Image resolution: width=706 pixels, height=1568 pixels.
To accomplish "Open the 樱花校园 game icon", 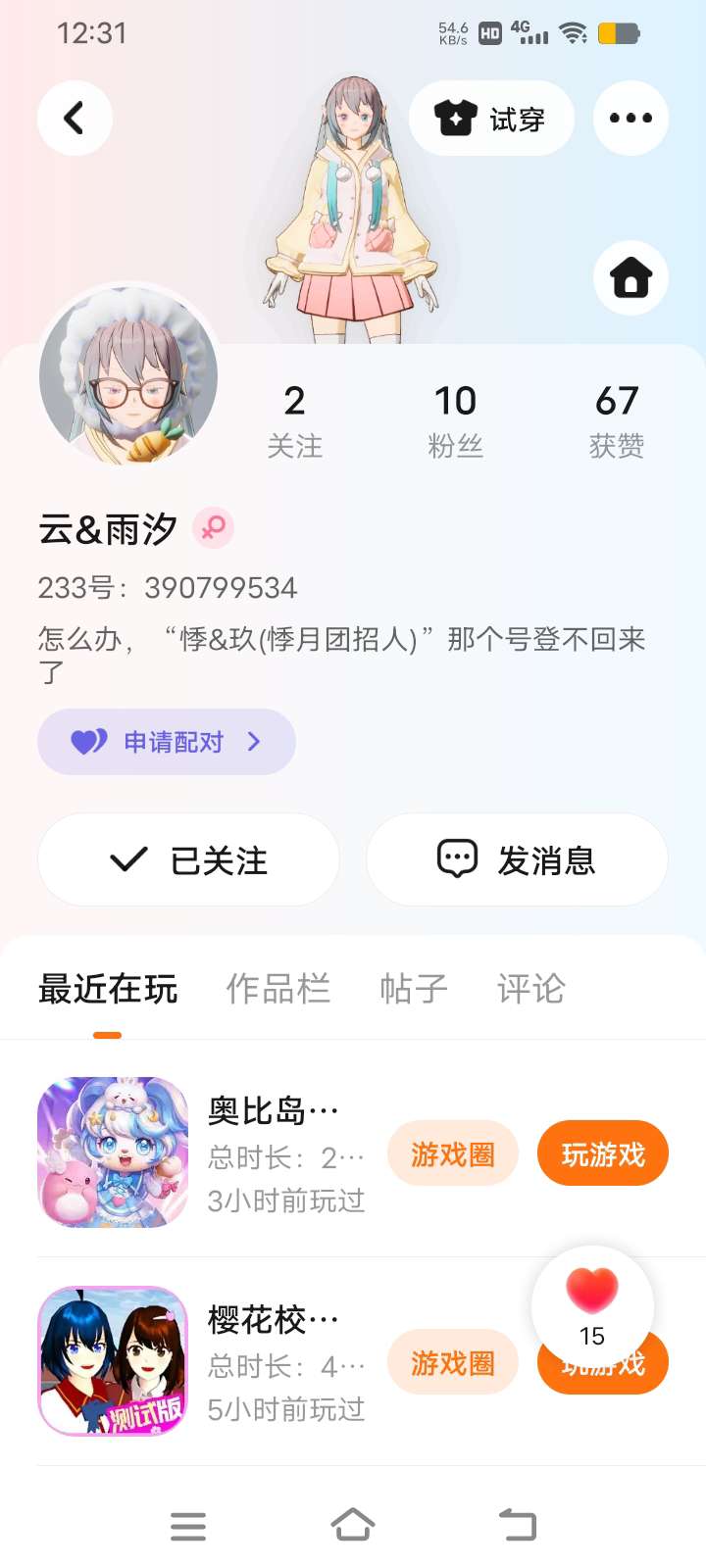I will [113, 1361].
